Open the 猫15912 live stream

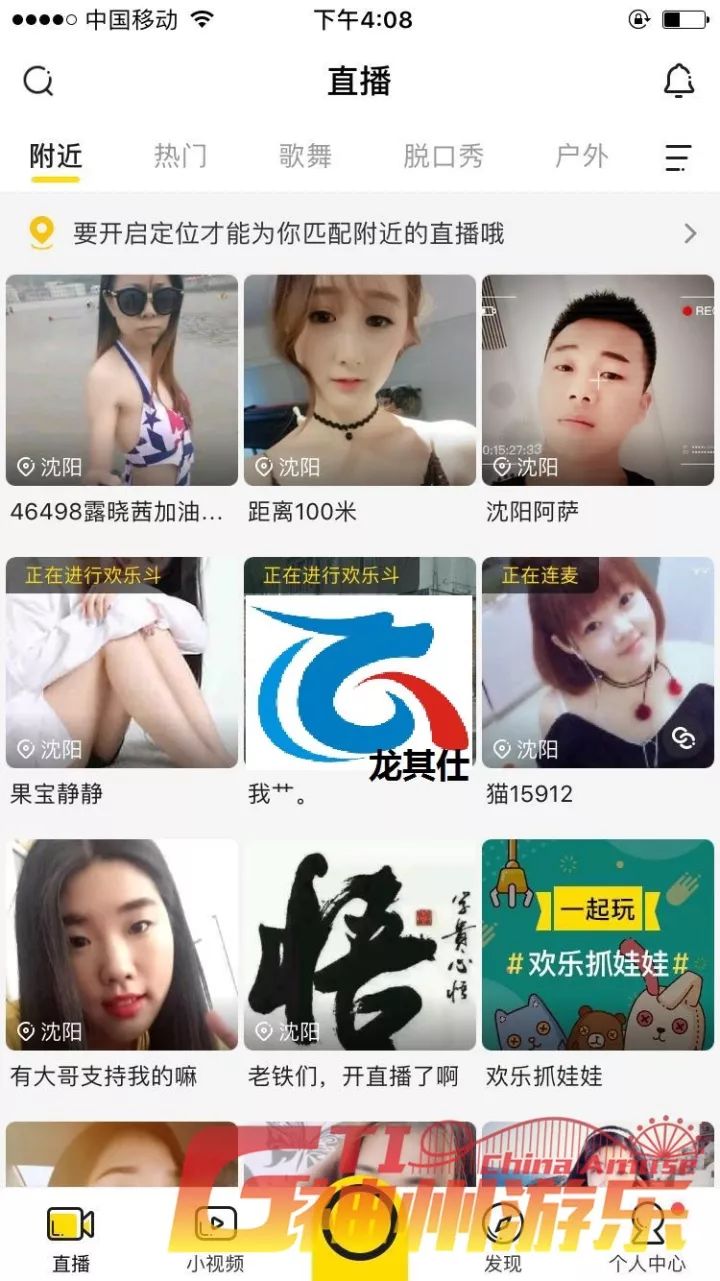[x=597, y=663]
